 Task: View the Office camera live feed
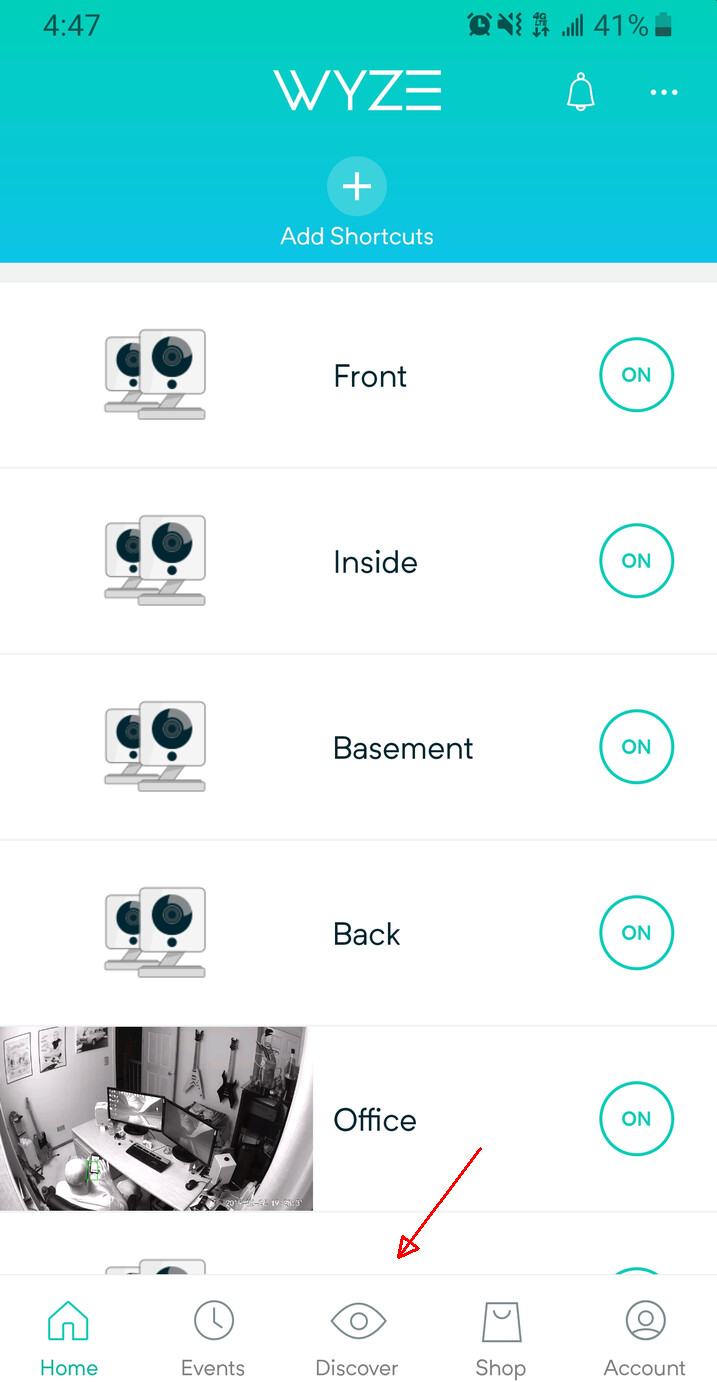pyautogui.click(x=157, y=1118)
